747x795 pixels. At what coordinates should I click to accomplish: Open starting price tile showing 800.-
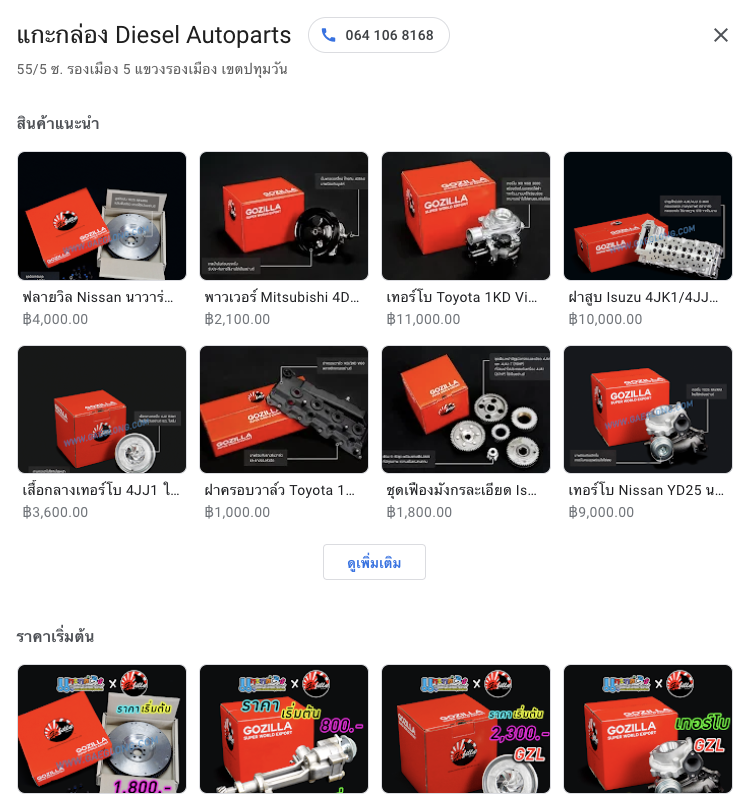(x=284, y=730)
